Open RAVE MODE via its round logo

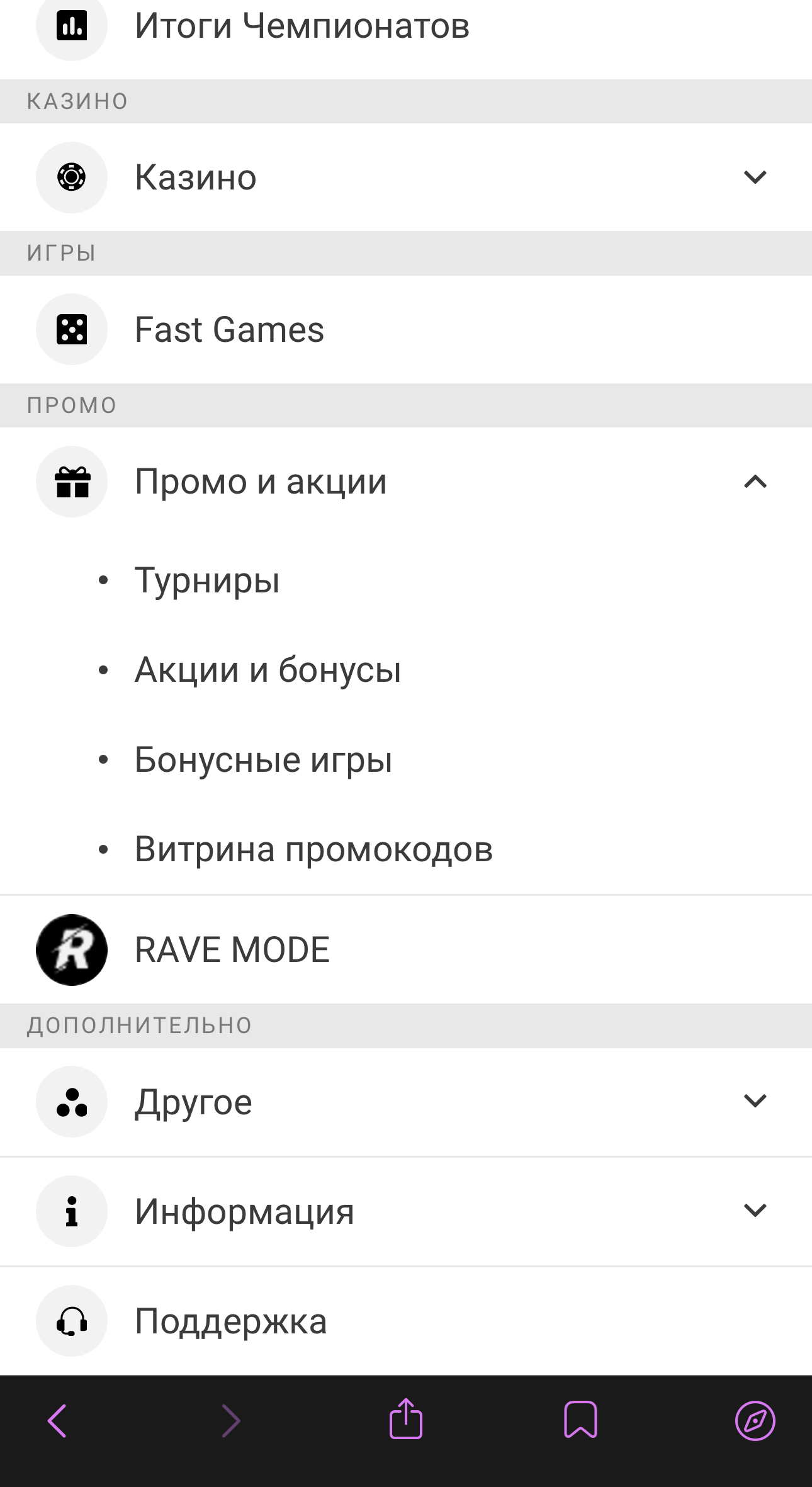click(x=71, y=949)
